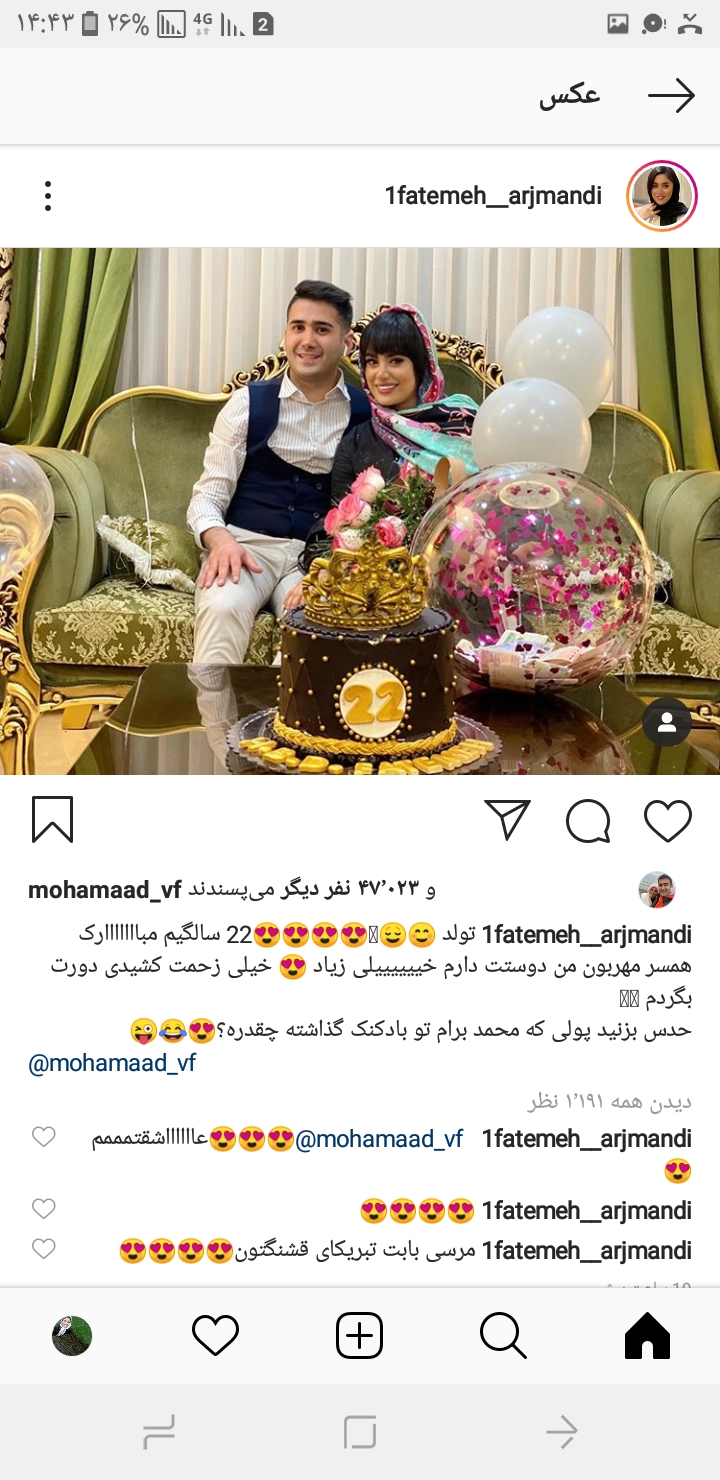Bookmark this post
The width and height of the screenshot is (720, 1480).
pos(52,820)
